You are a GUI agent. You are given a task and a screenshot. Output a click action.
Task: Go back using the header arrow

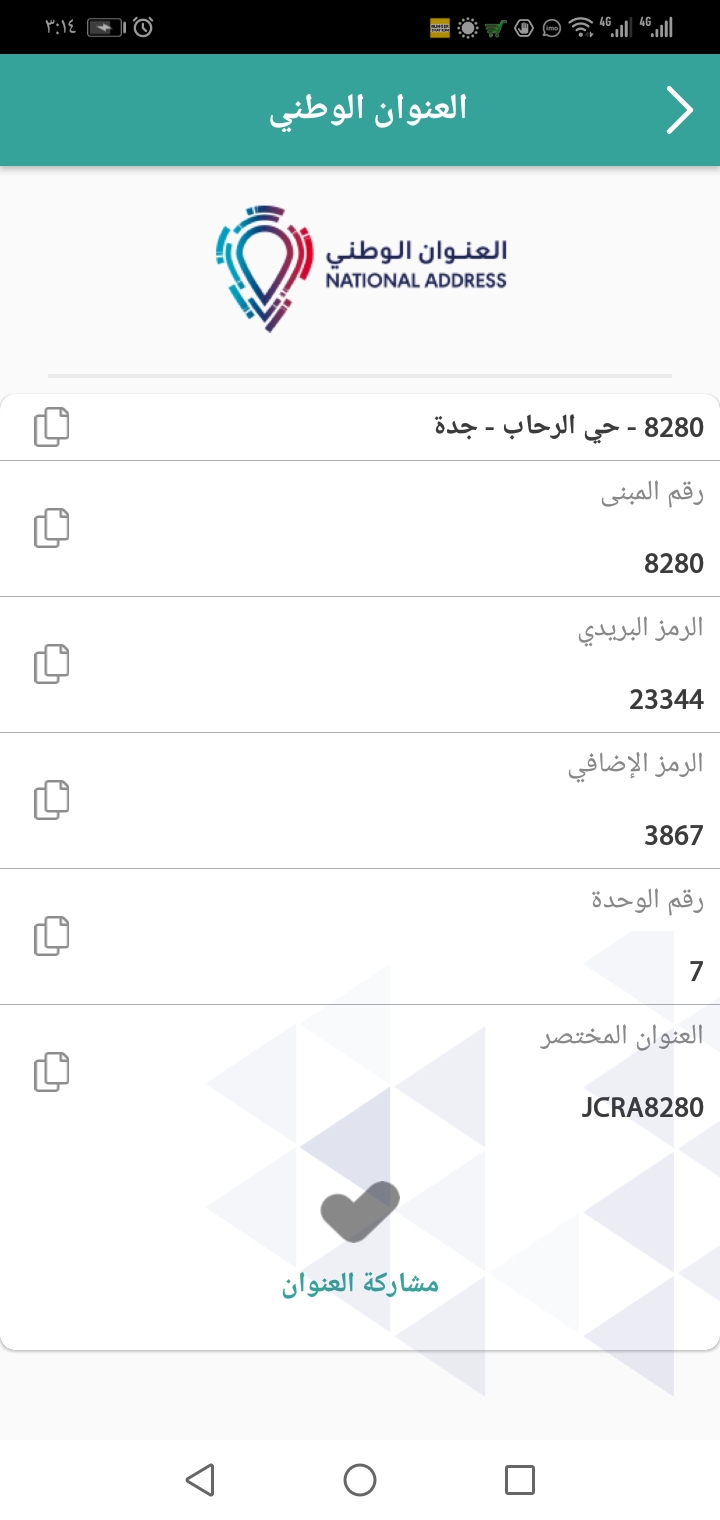(x=679, y=111)
